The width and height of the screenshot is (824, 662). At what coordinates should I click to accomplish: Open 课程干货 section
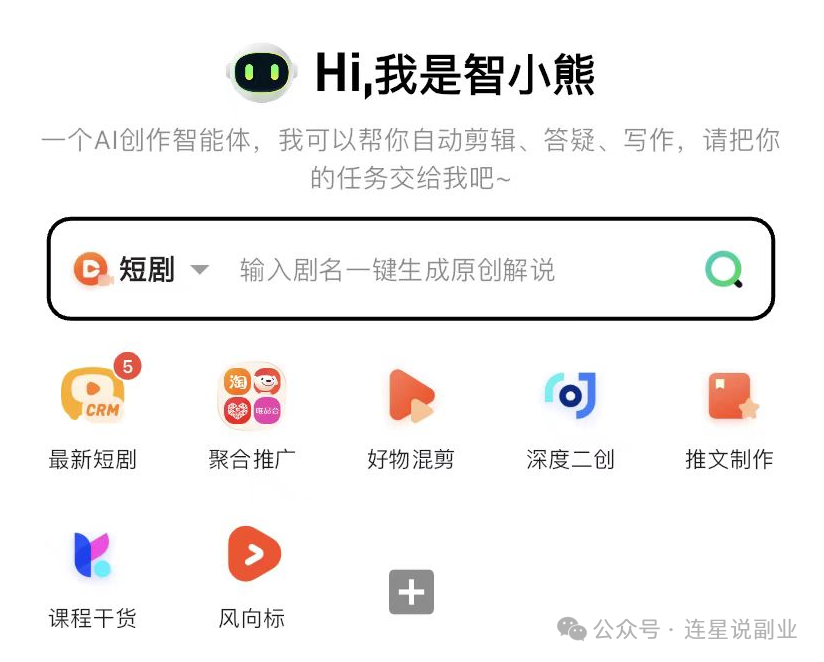(x=92, y=556)
